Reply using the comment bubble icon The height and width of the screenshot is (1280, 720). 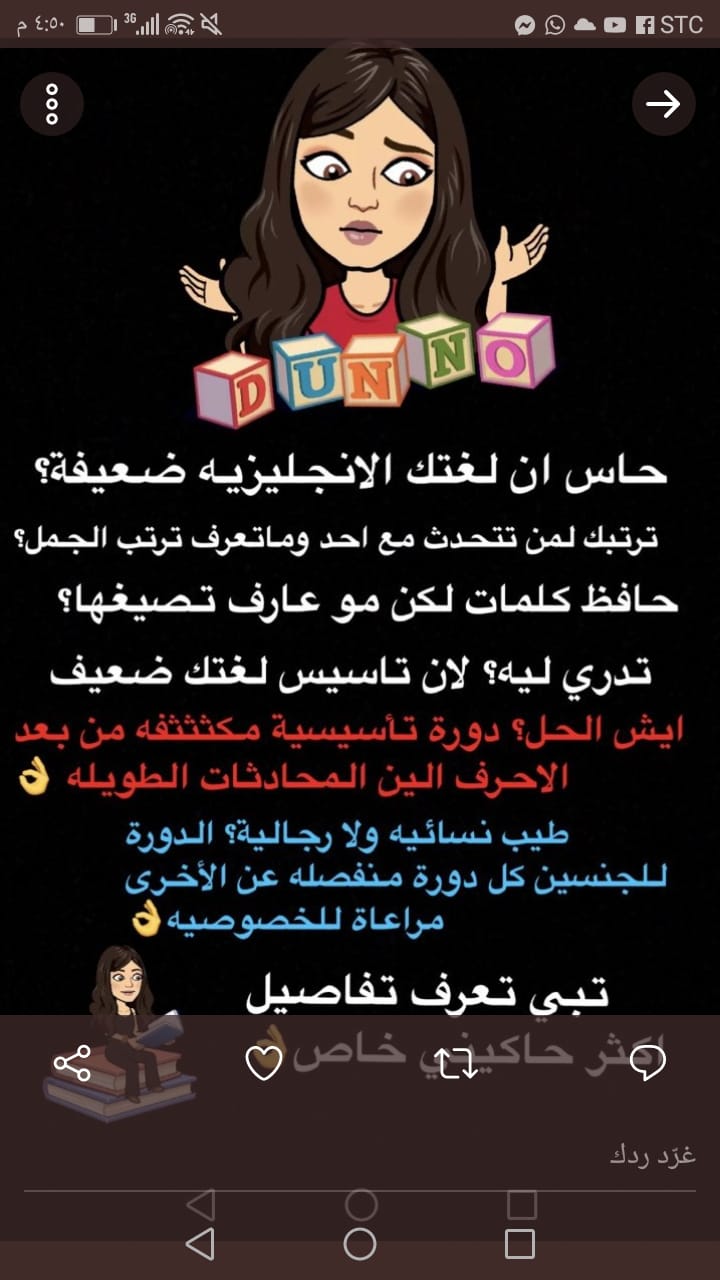(x=649, y=1063)
